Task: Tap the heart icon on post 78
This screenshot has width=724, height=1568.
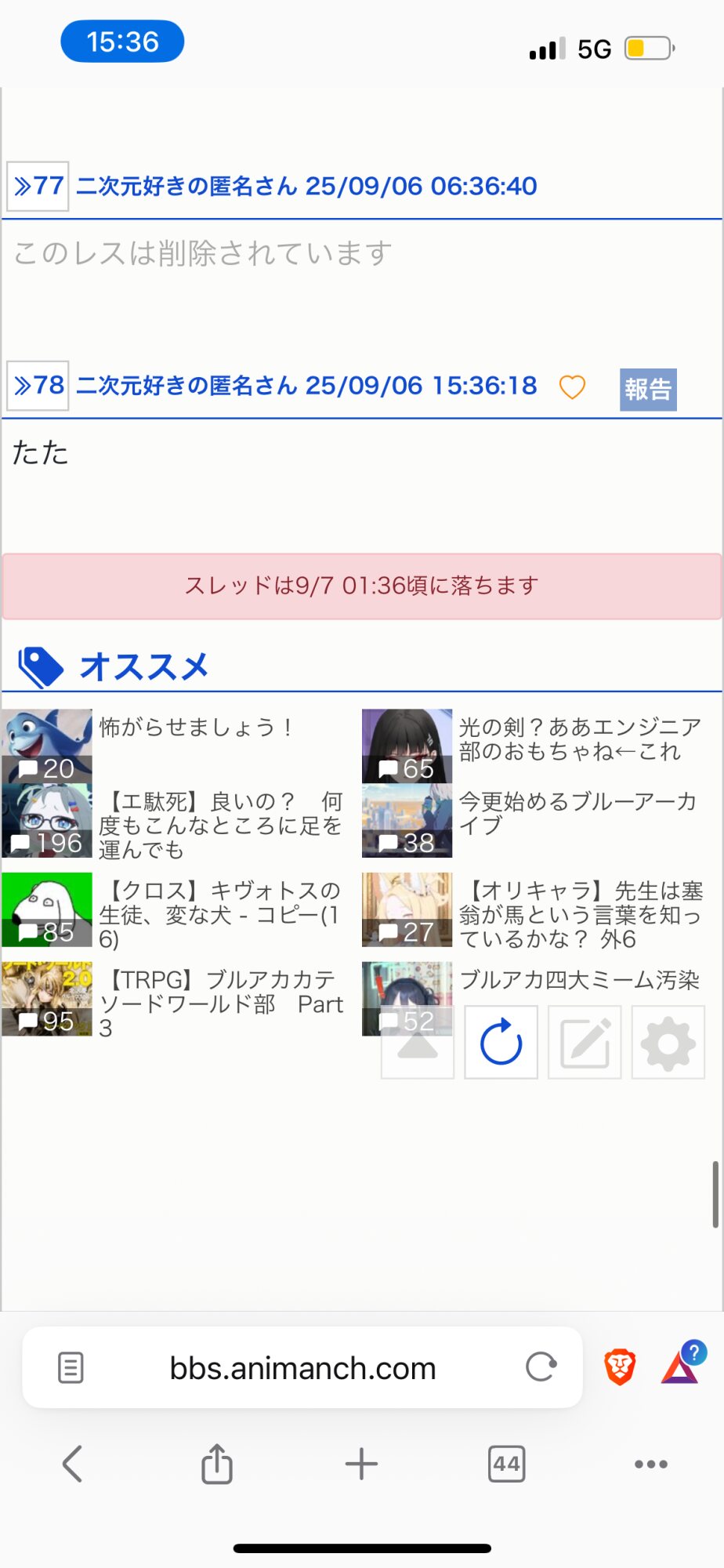Action: click(572, 387)
